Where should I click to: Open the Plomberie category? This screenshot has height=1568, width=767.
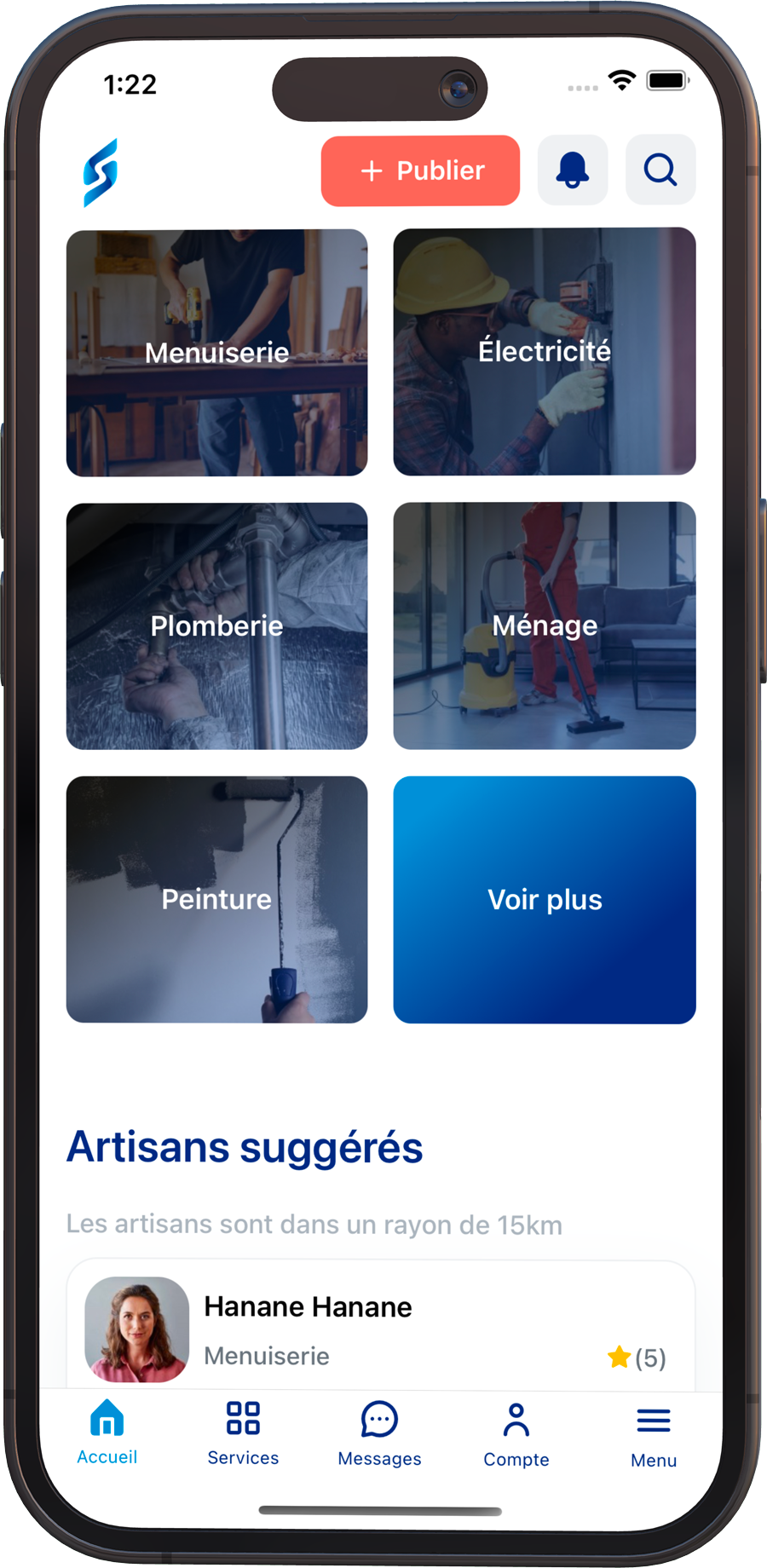click(x=217, y=625)
